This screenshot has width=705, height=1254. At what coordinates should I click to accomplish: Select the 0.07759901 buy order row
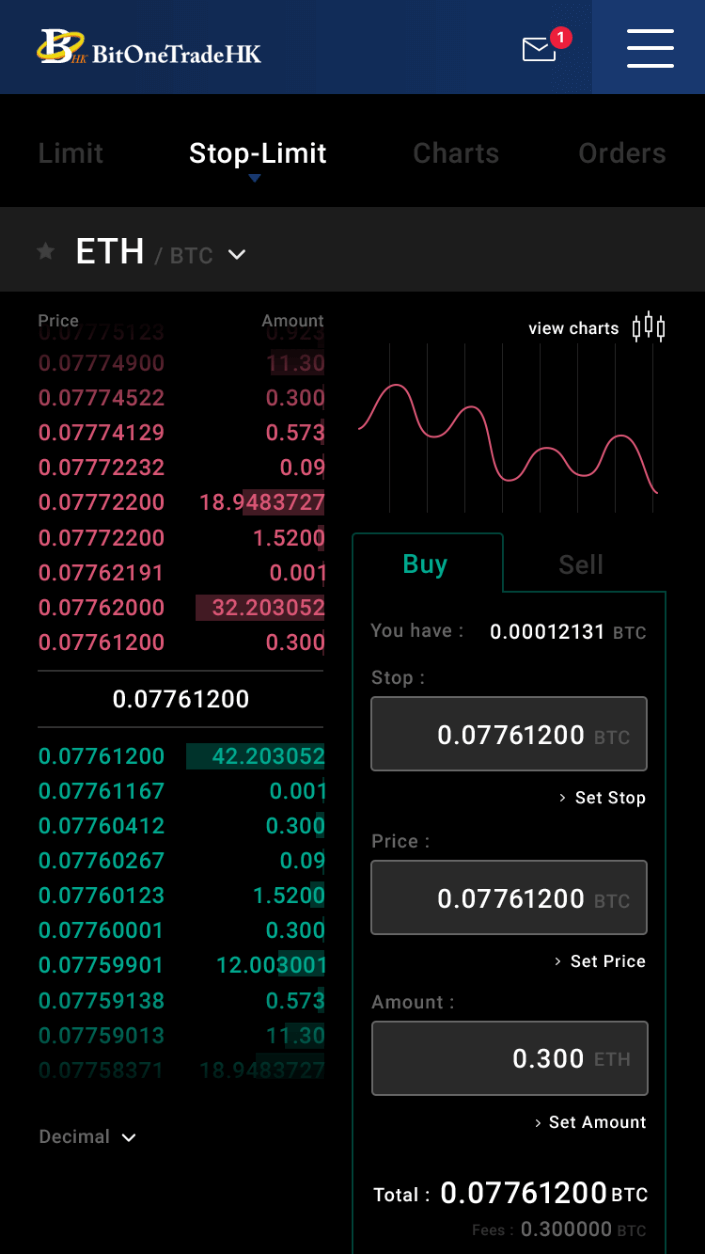[181, 965]
